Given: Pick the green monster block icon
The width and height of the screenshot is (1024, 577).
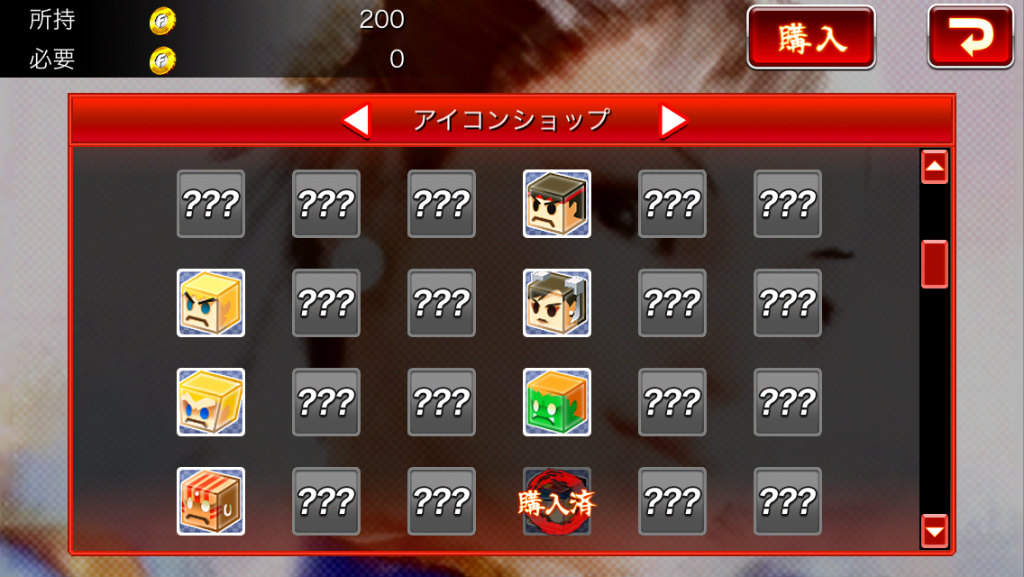Looking at the screenshot, I should coord(557,402).
